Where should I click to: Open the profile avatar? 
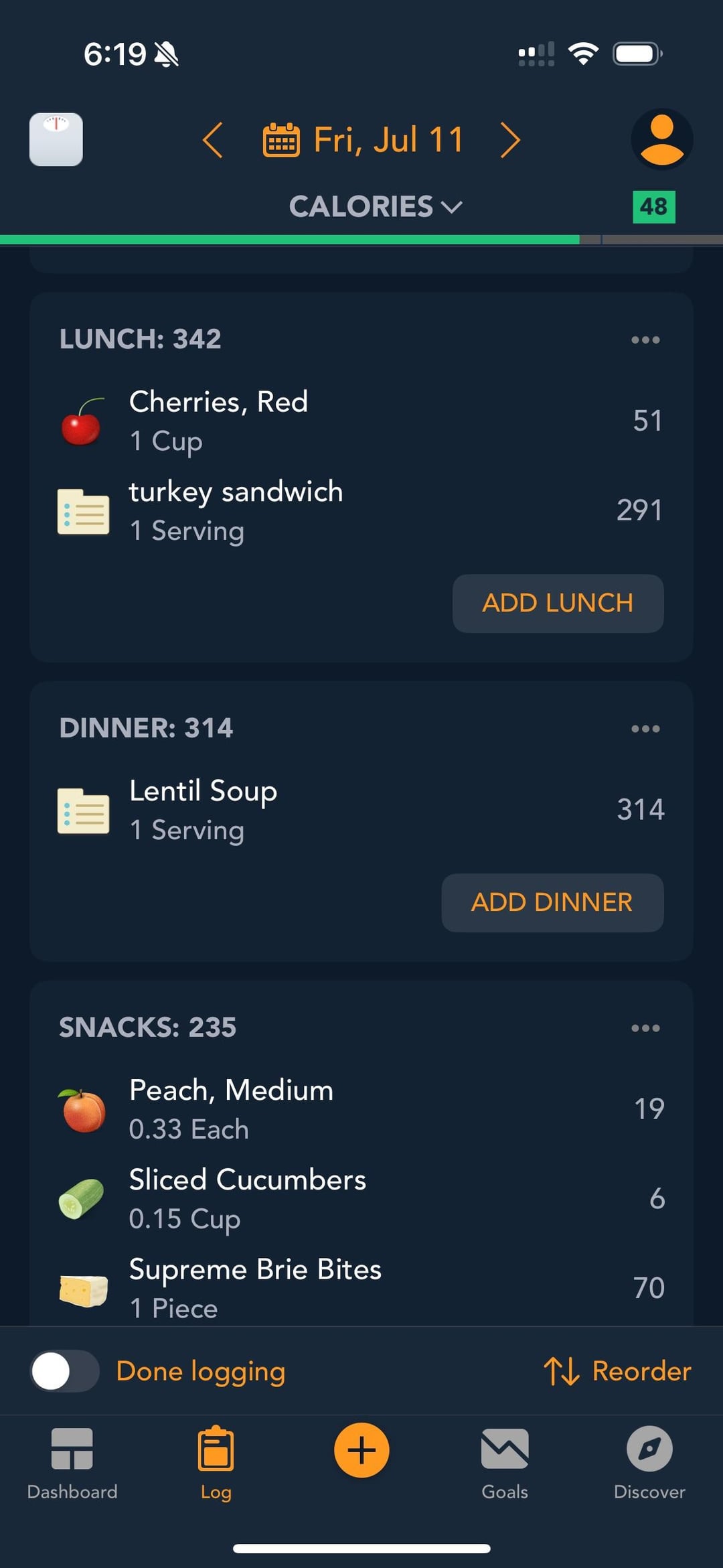662,139
